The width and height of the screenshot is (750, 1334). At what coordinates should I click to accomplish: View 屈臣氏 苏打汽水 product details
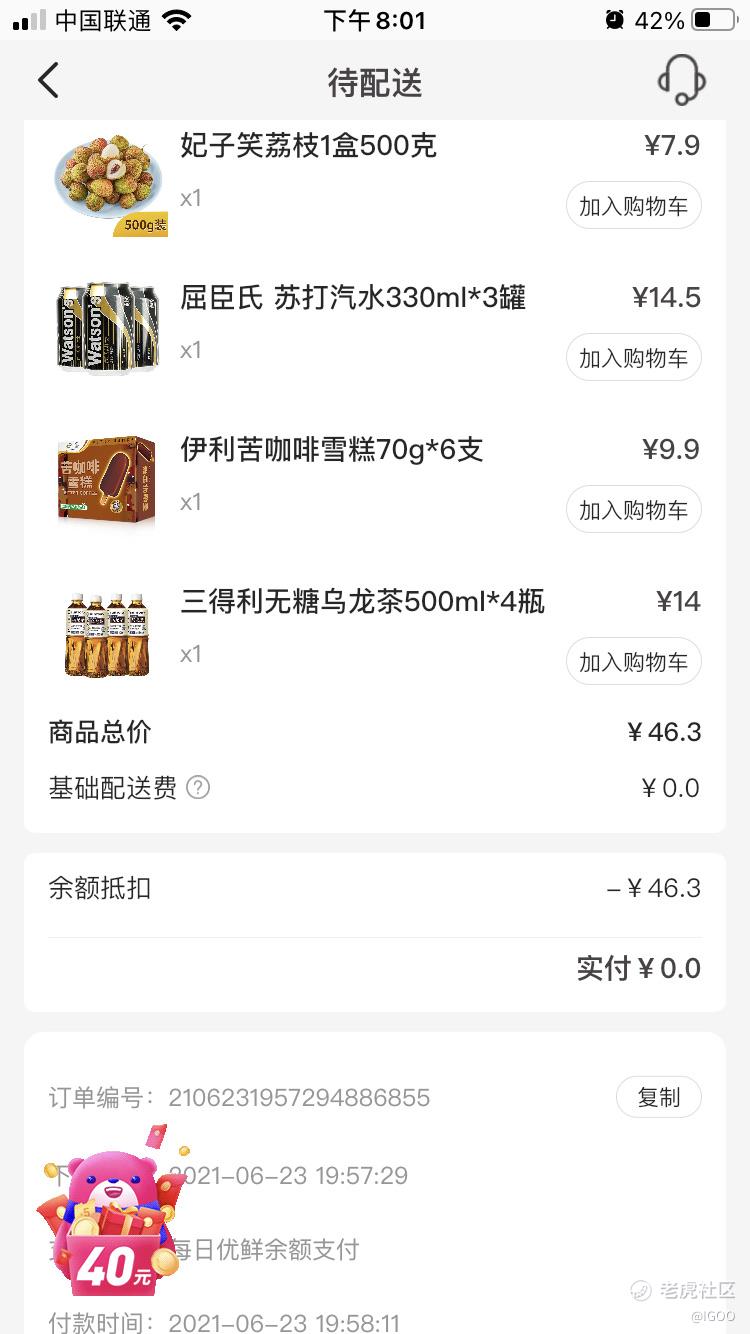point(353,298)
